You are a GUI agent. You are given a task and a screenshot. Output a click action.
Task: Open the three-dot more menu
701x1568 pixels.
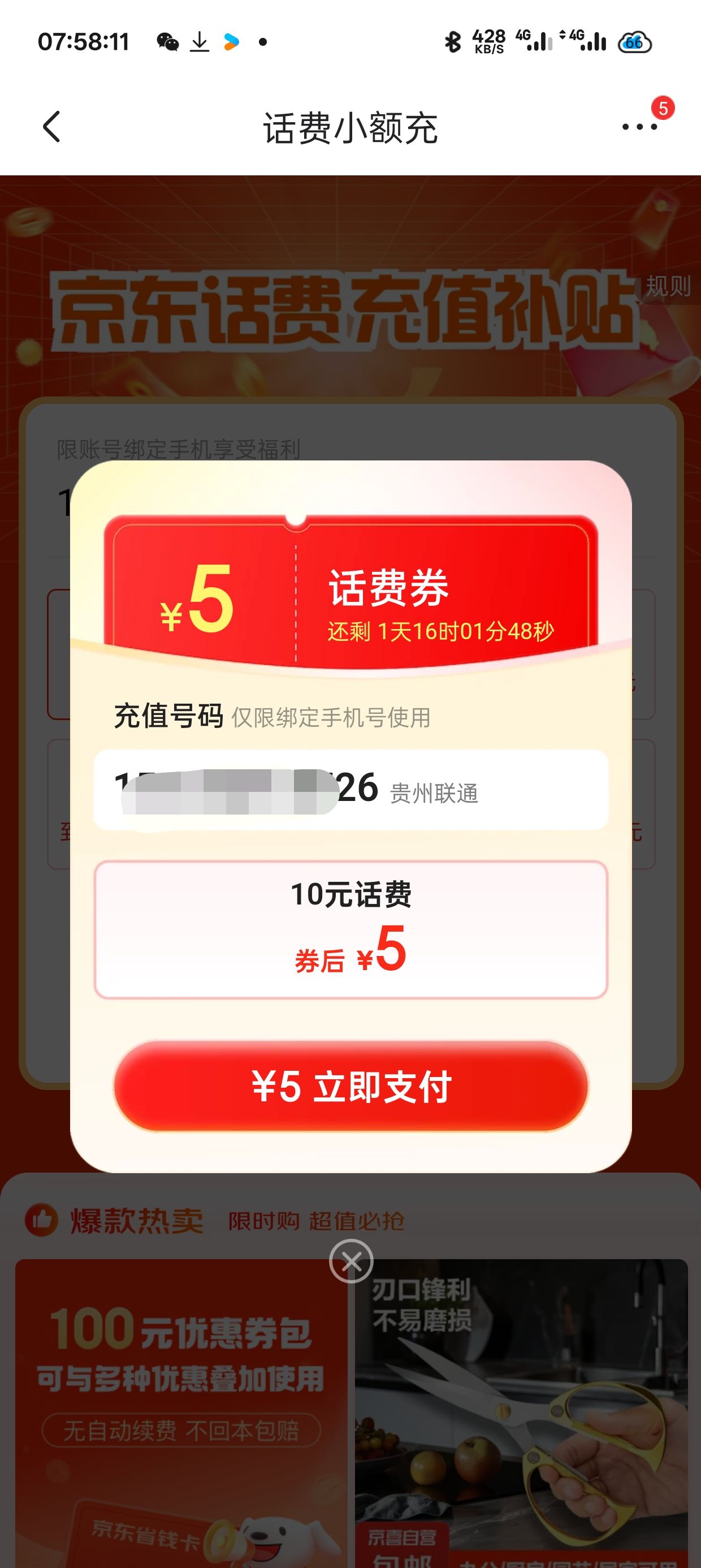(x=639, y=127)
